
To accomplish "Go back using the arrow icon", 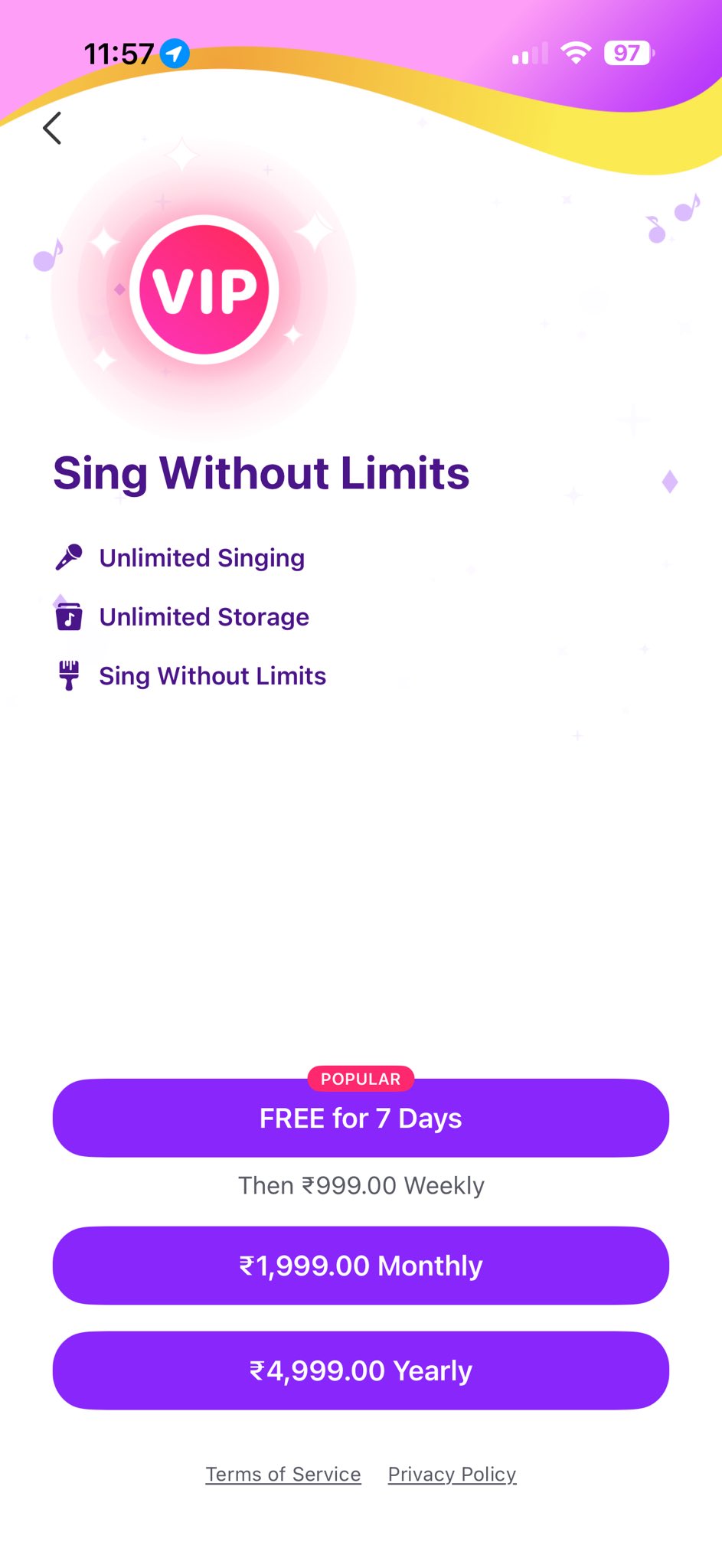I will pyautogui.click(x=52, y=129).
